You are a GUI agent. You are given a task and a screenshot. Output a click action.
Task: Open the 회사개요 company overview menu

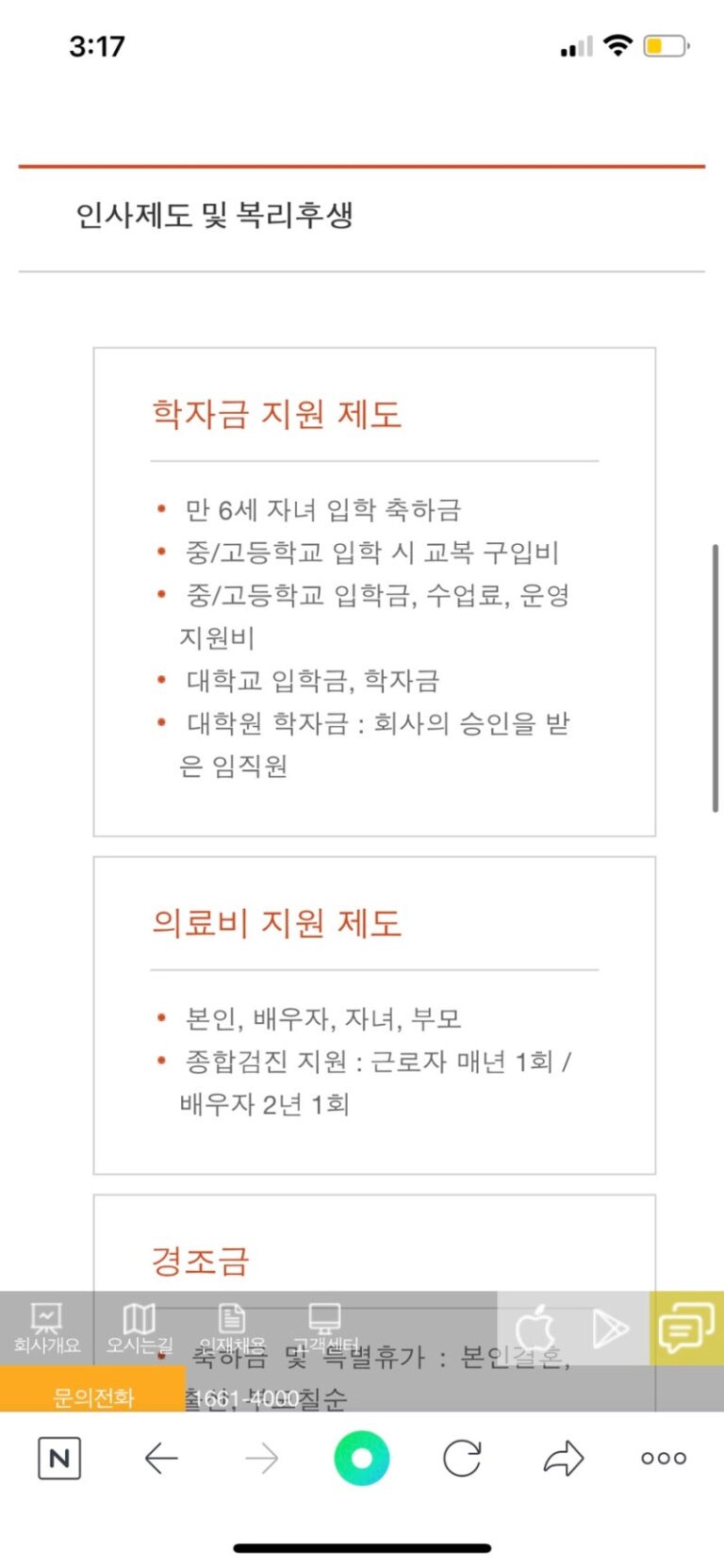coord(46,1328)
